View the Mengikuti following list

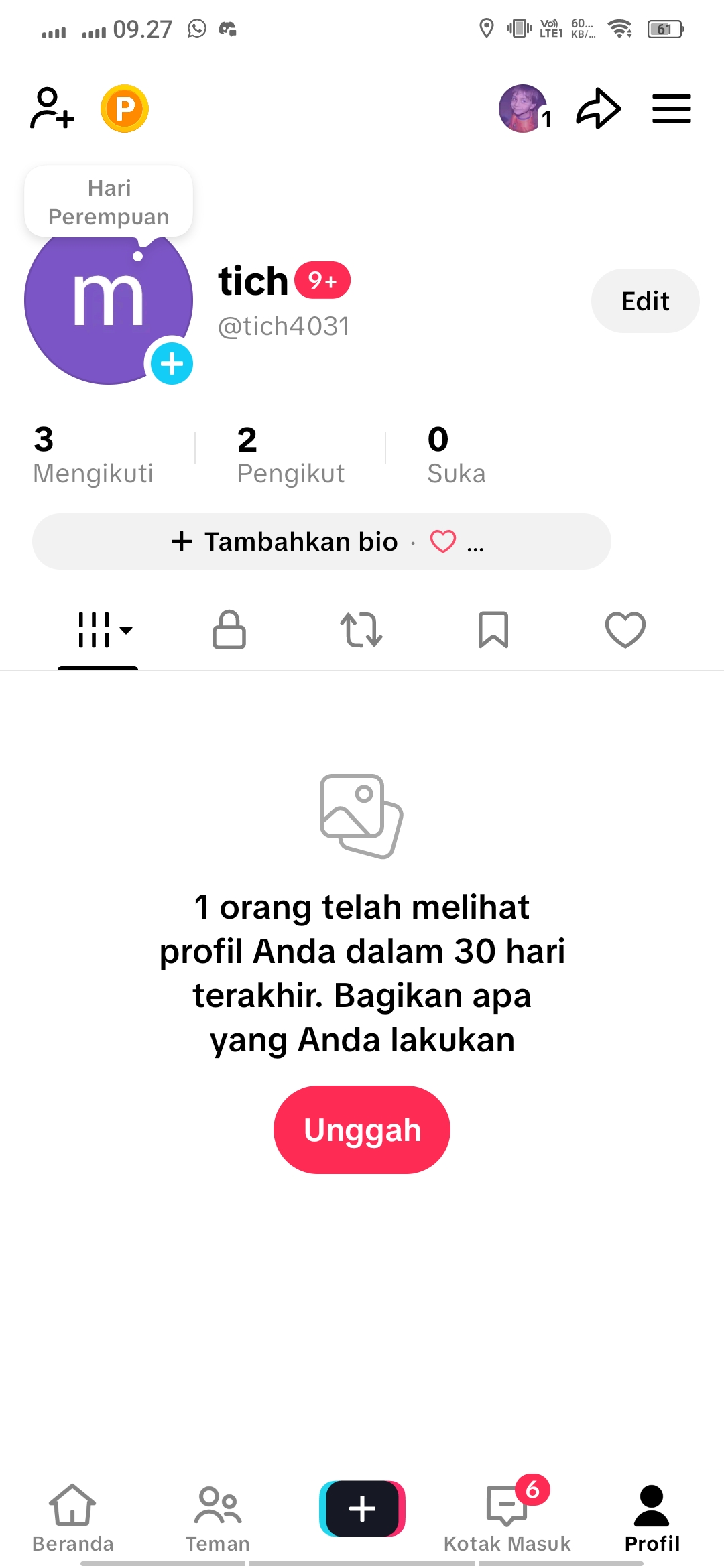[x=93, y=456]
